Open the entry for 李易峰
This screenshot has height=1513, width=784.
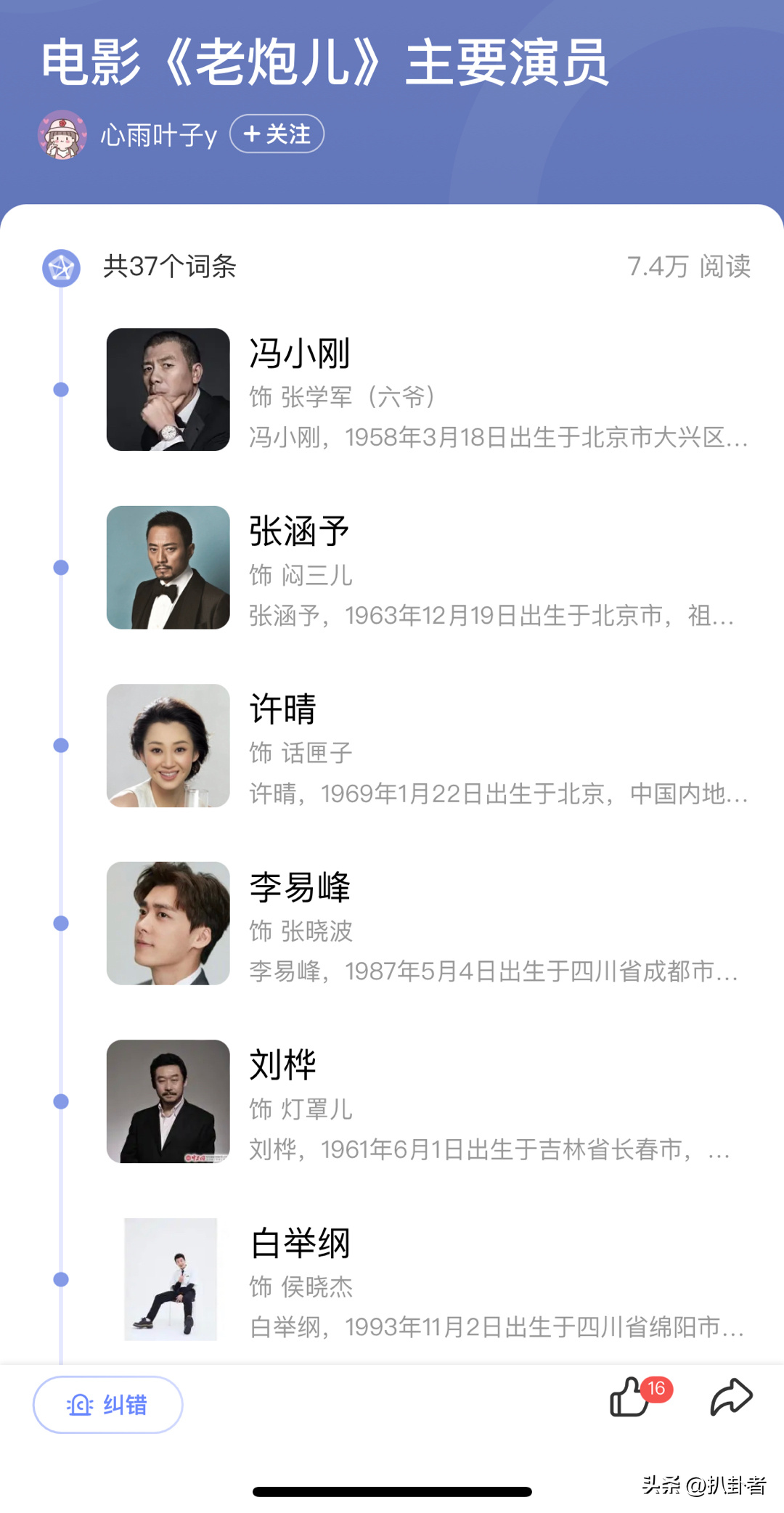pyautogui.click(x=428, y=923)
